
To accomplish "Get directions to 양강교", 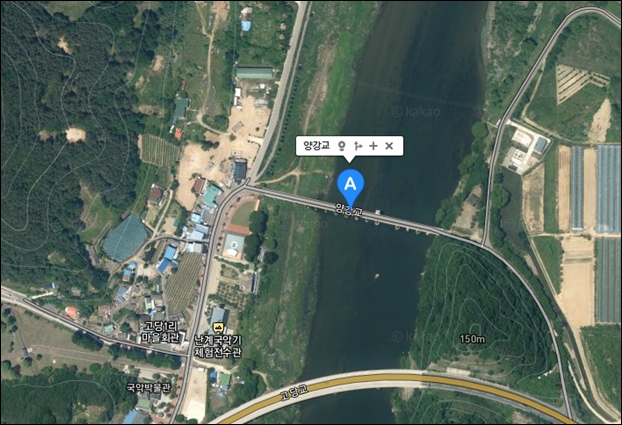I will (x=358, y=147).
